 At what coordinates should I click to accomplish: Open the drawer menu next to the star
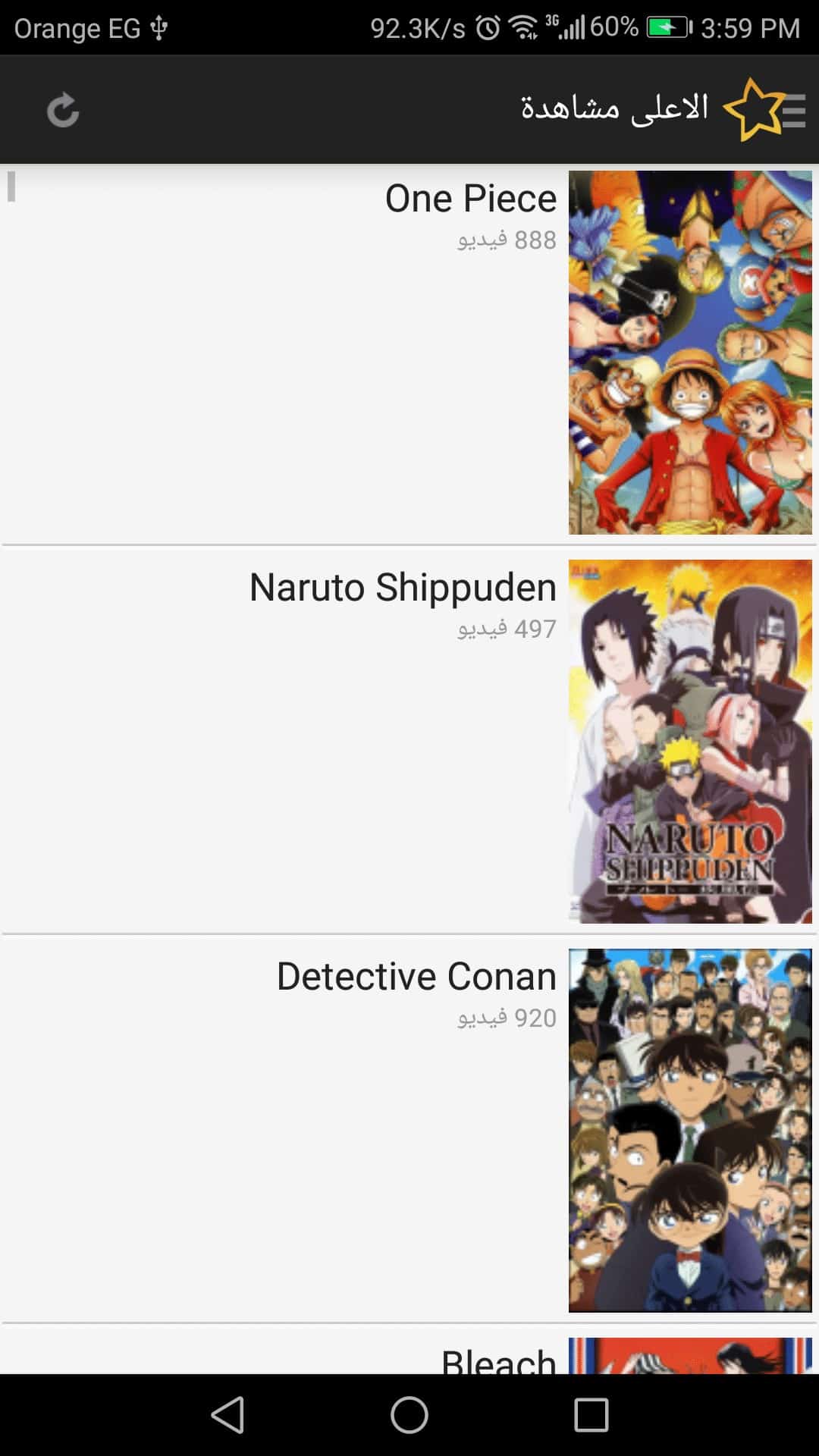[792, 111]
